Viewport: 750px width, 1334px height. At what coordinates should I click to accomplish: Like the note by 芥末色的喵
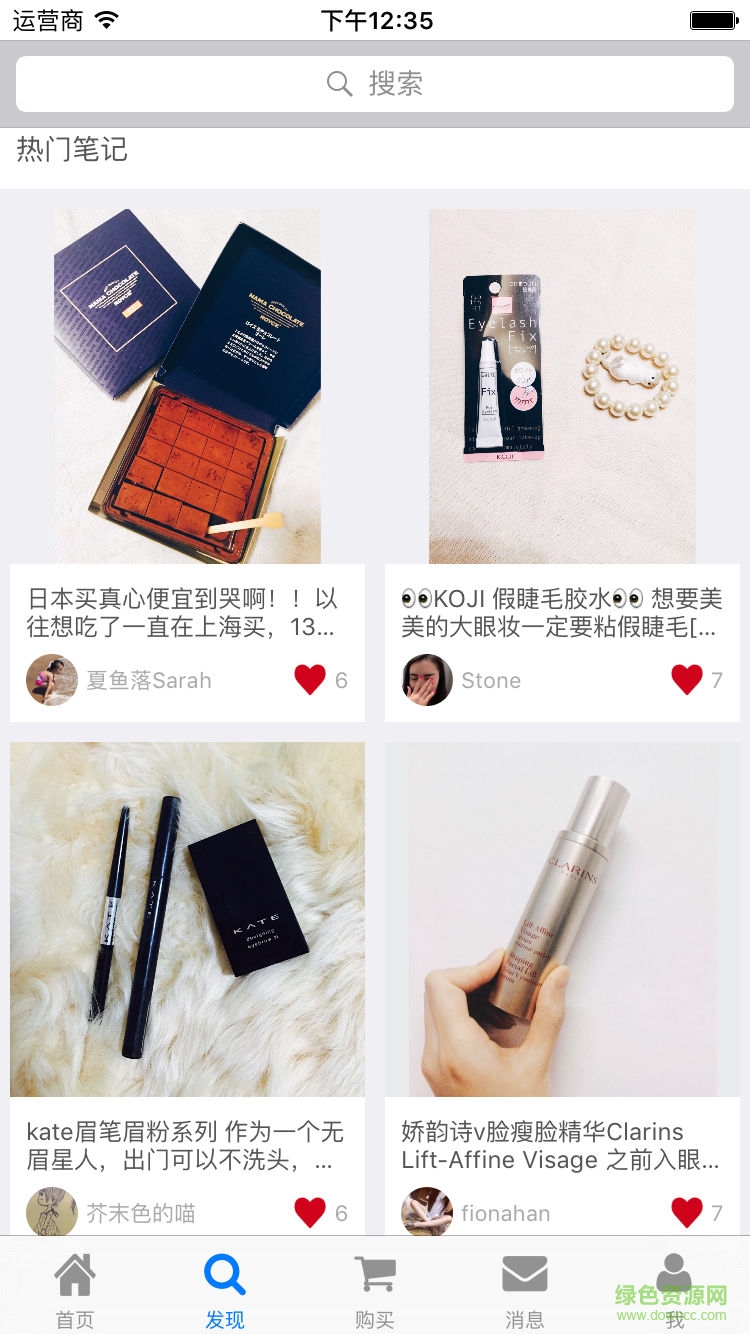[310, 1212]
